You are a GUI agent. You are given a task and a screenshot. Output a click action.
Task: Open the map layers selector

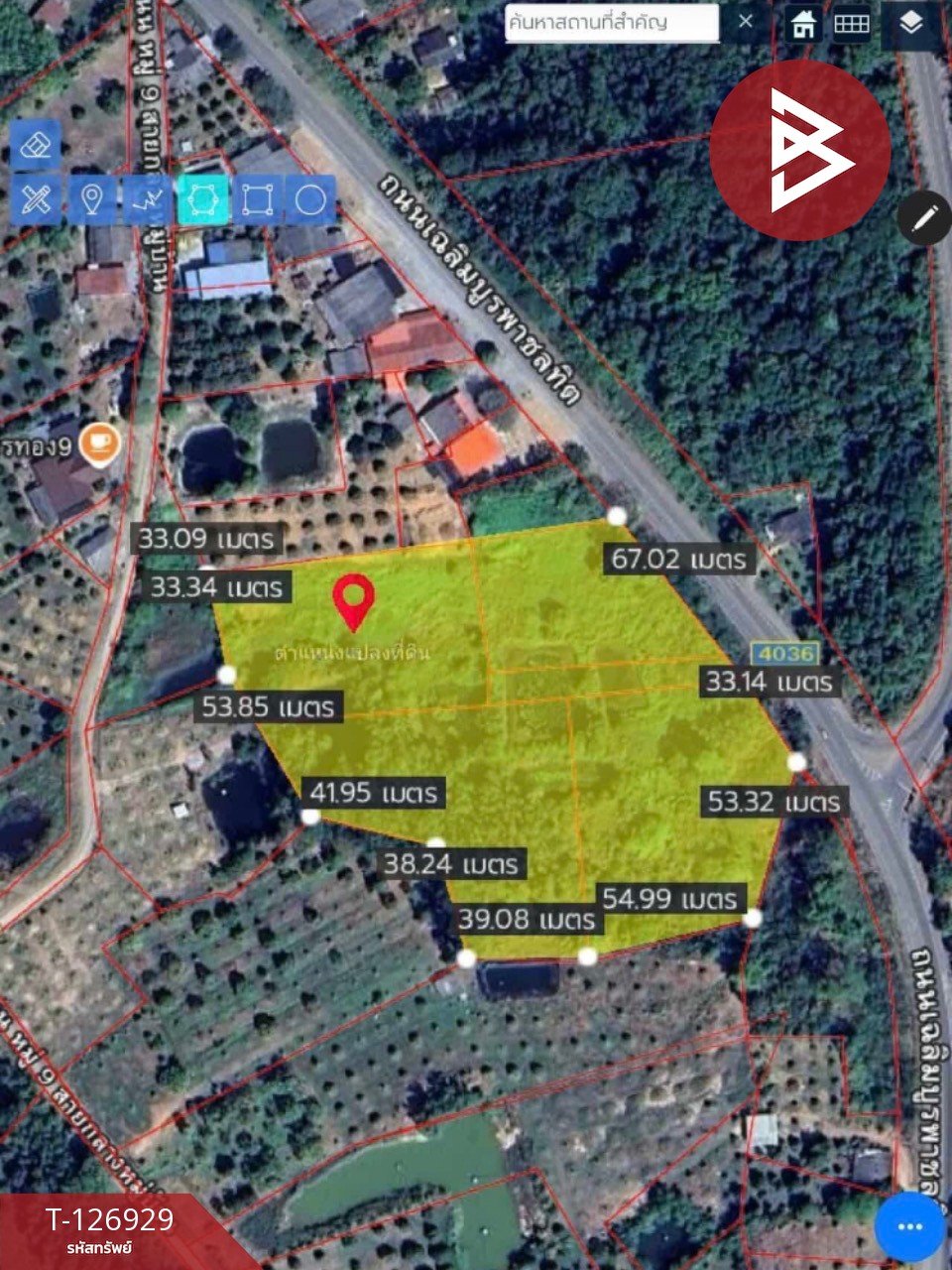point(911,25)
